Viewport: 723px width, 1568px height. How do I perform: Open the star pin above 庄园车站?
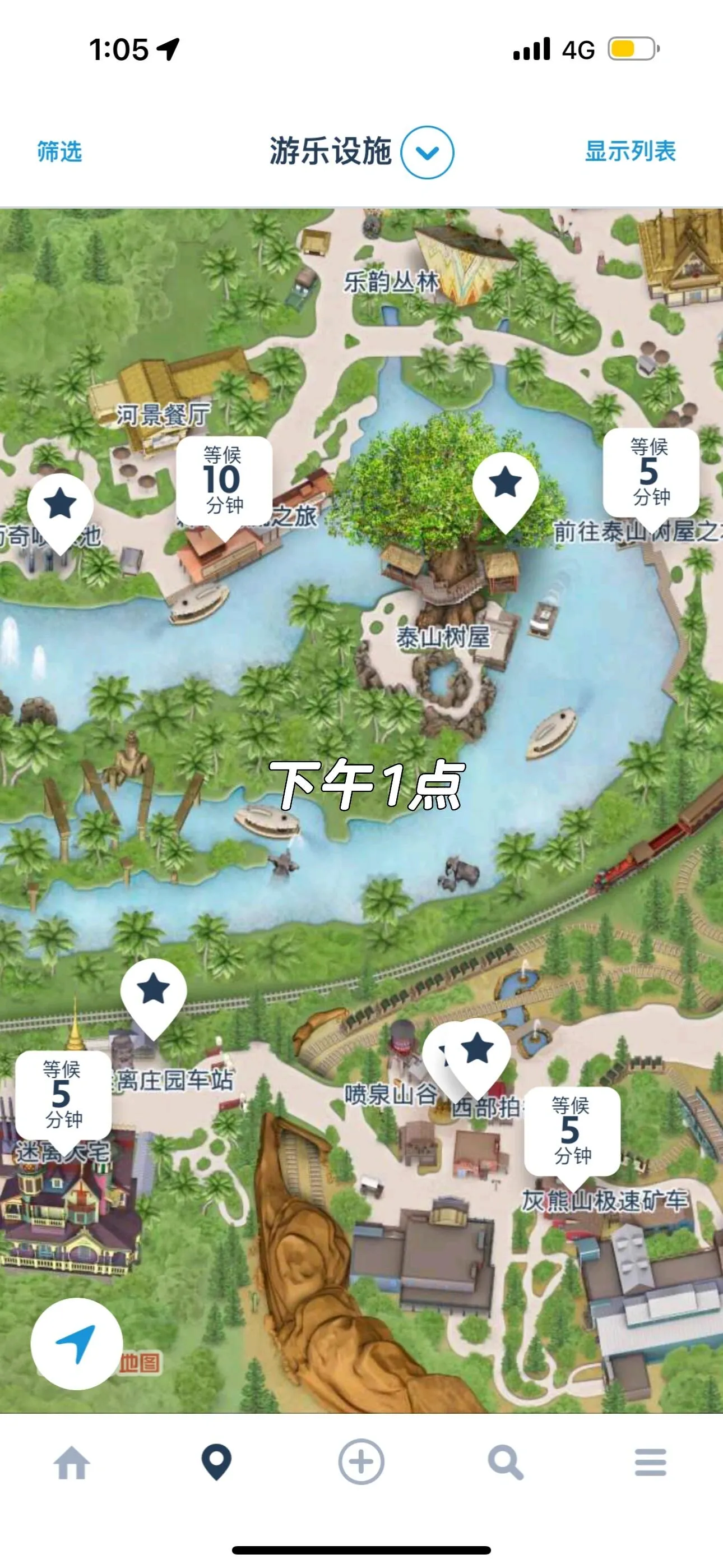tap(154, 991)
